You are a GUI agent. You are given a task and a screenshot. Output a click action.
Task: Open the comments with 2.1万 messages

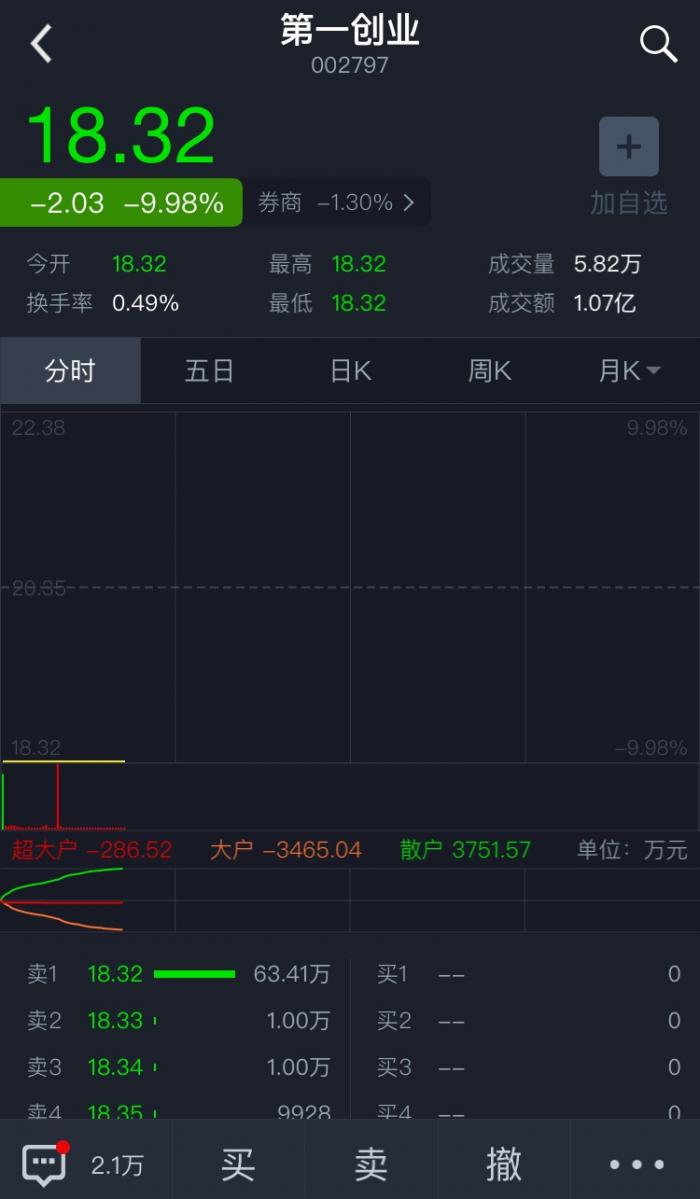coord(85,1163)
